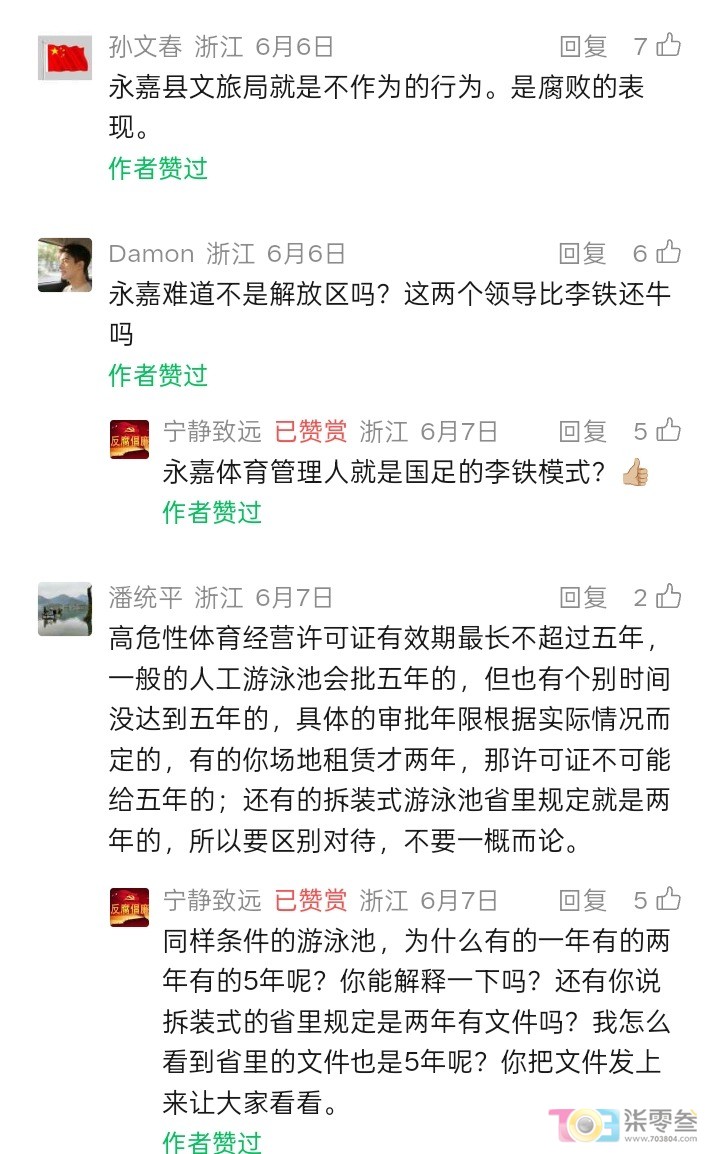This screenshot has width=719, height=1154.
Task: Open 潘统平's avatar
Action: (65, 609)
